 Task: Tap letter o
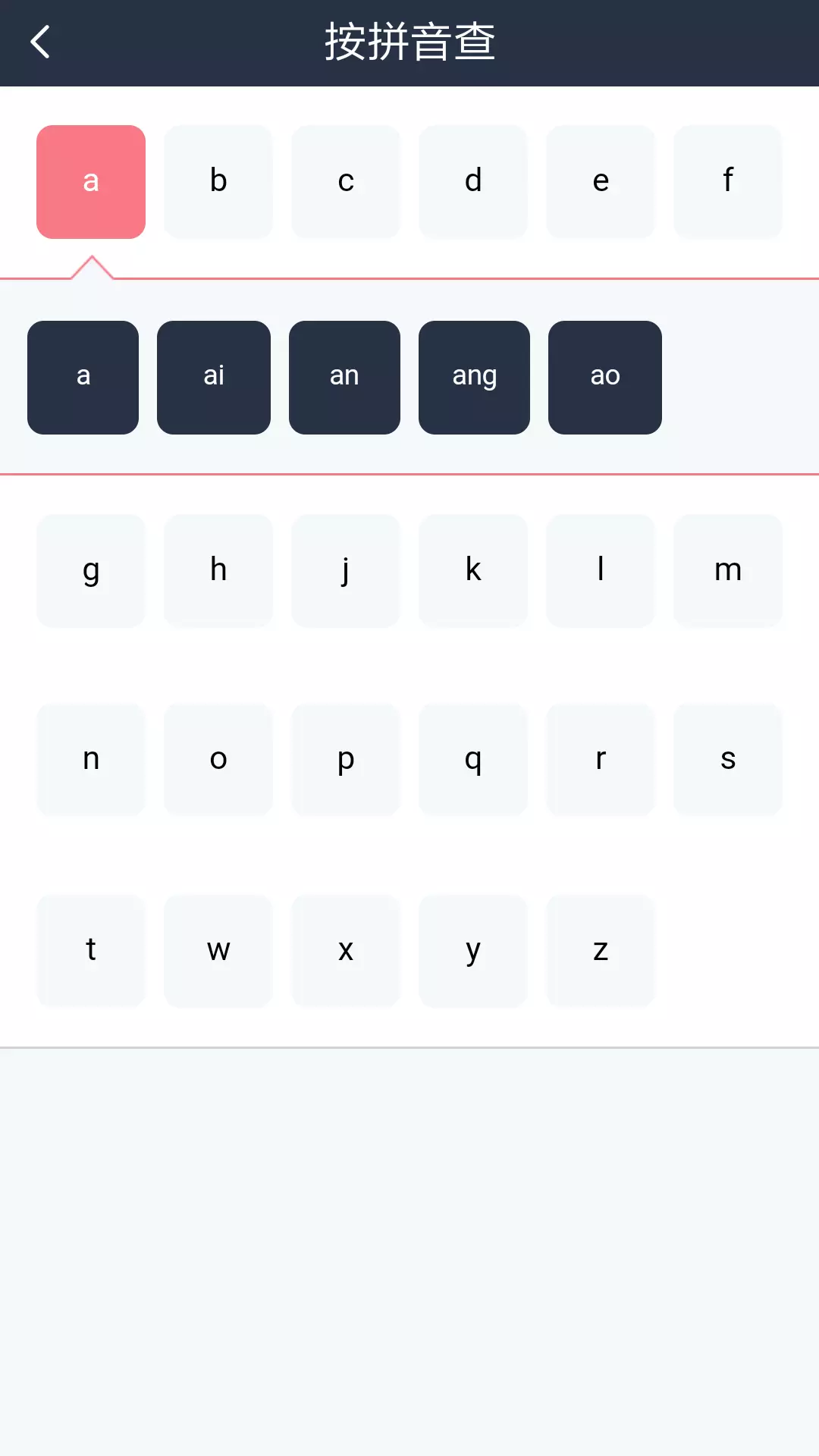218,760
